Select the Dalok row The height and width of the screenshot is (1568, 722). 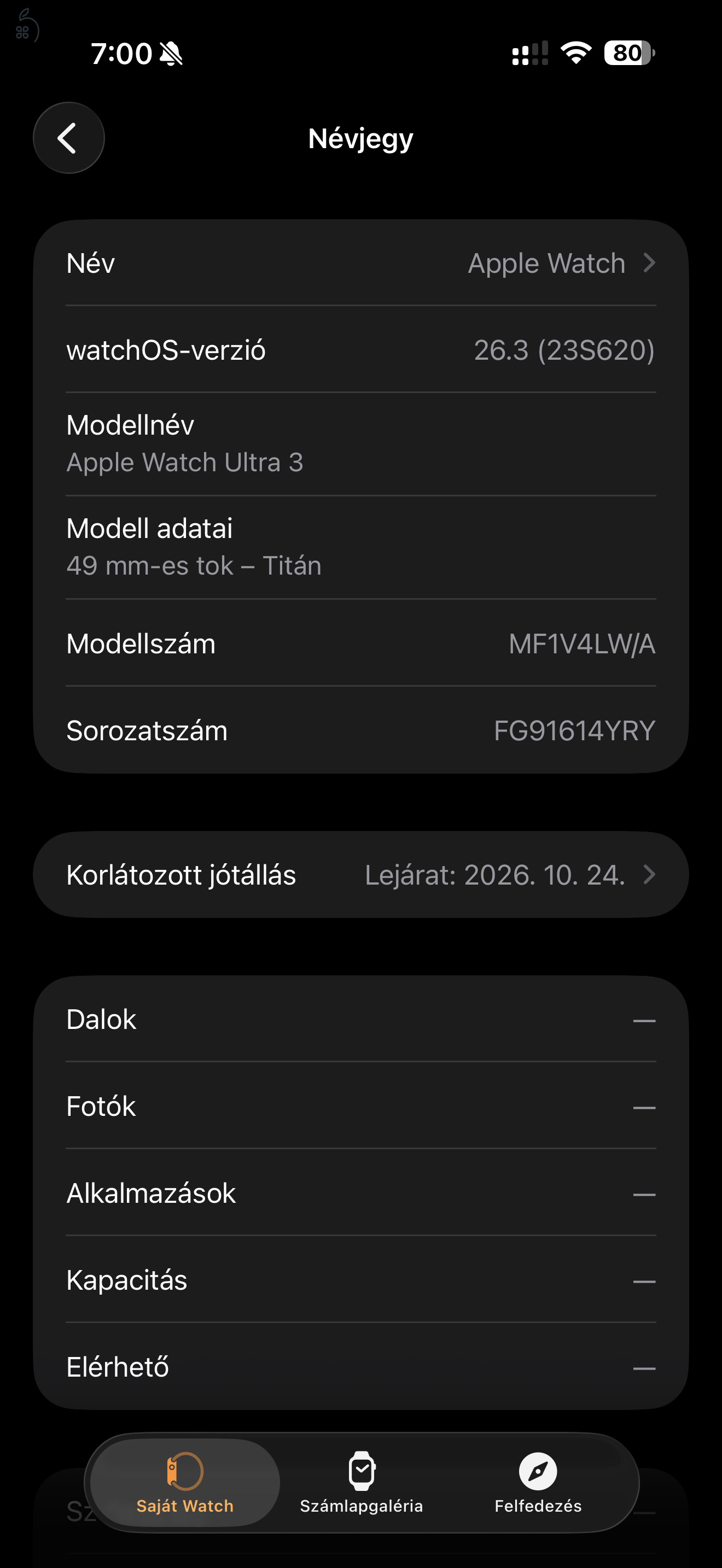click(362, 1019)
